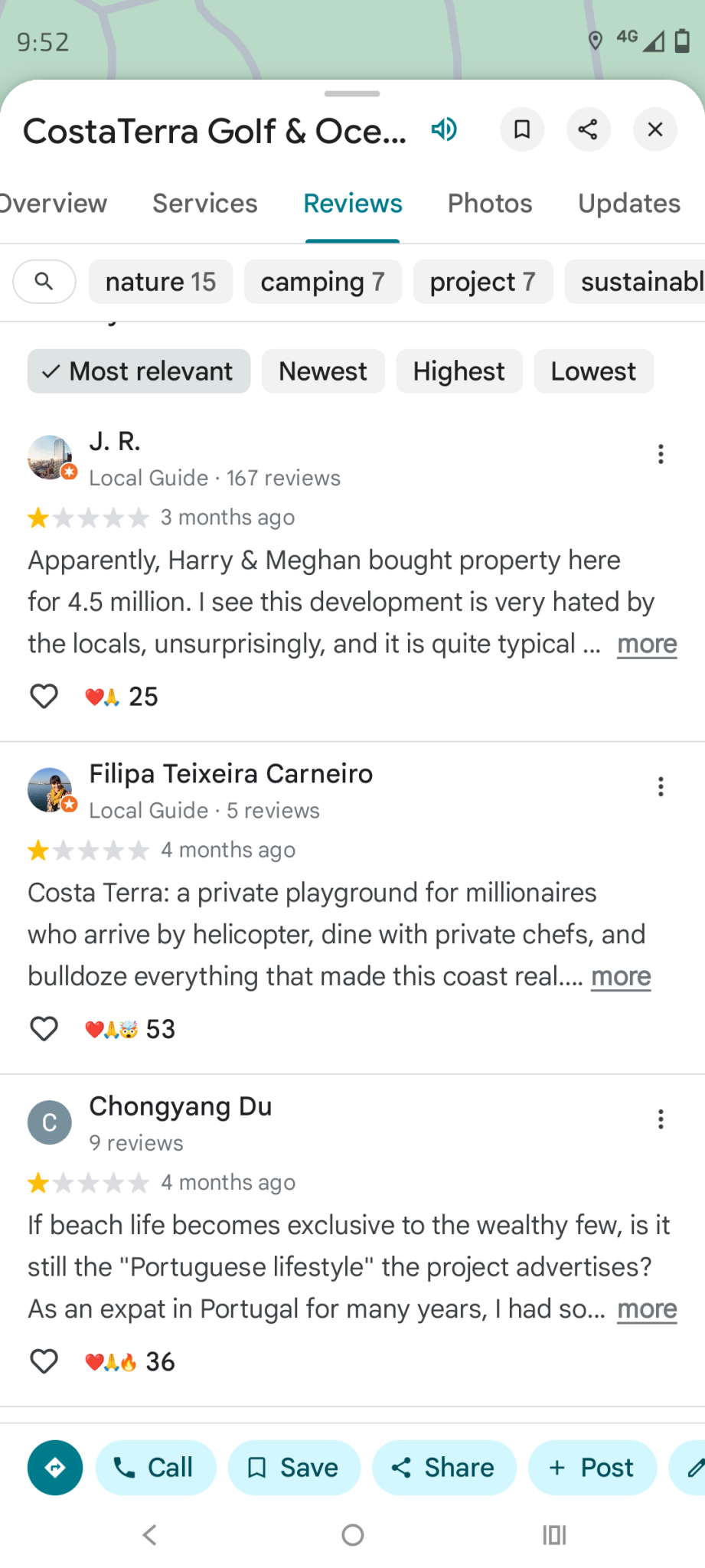Search within reviews
705x1568 pixels.
click(x=44, y=282)
